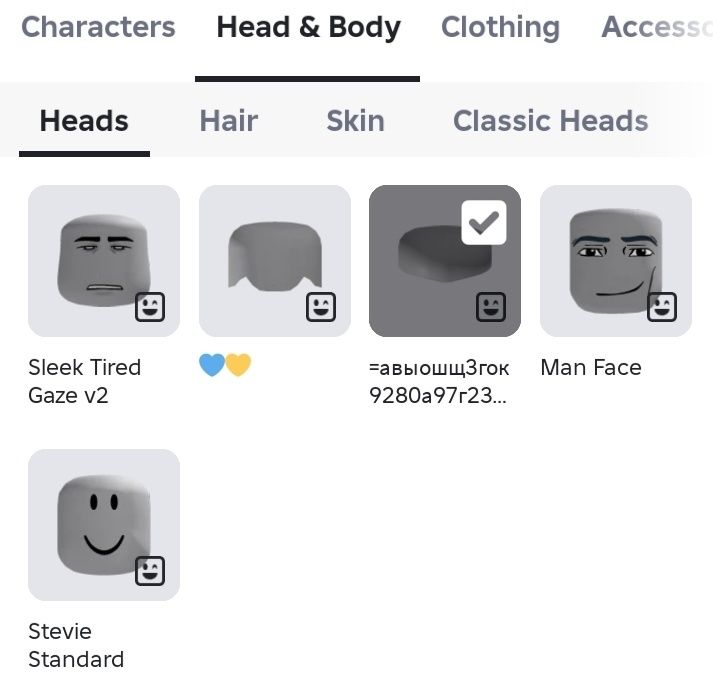
Task: Open the Skin sub-tab
Action: pyautogui.click(x=355, y=121)
